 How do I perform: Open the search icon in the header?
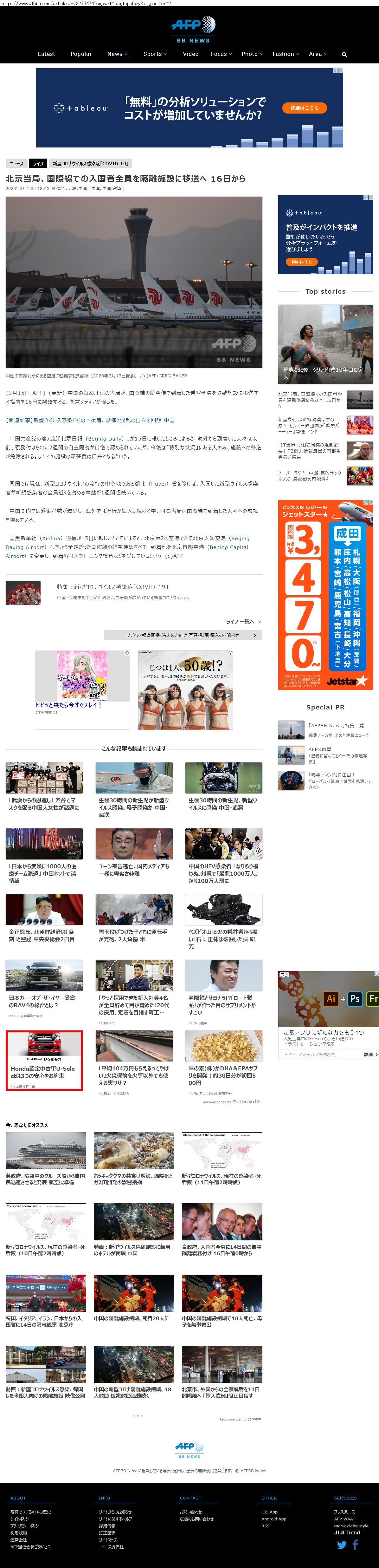tap(344, 54)
